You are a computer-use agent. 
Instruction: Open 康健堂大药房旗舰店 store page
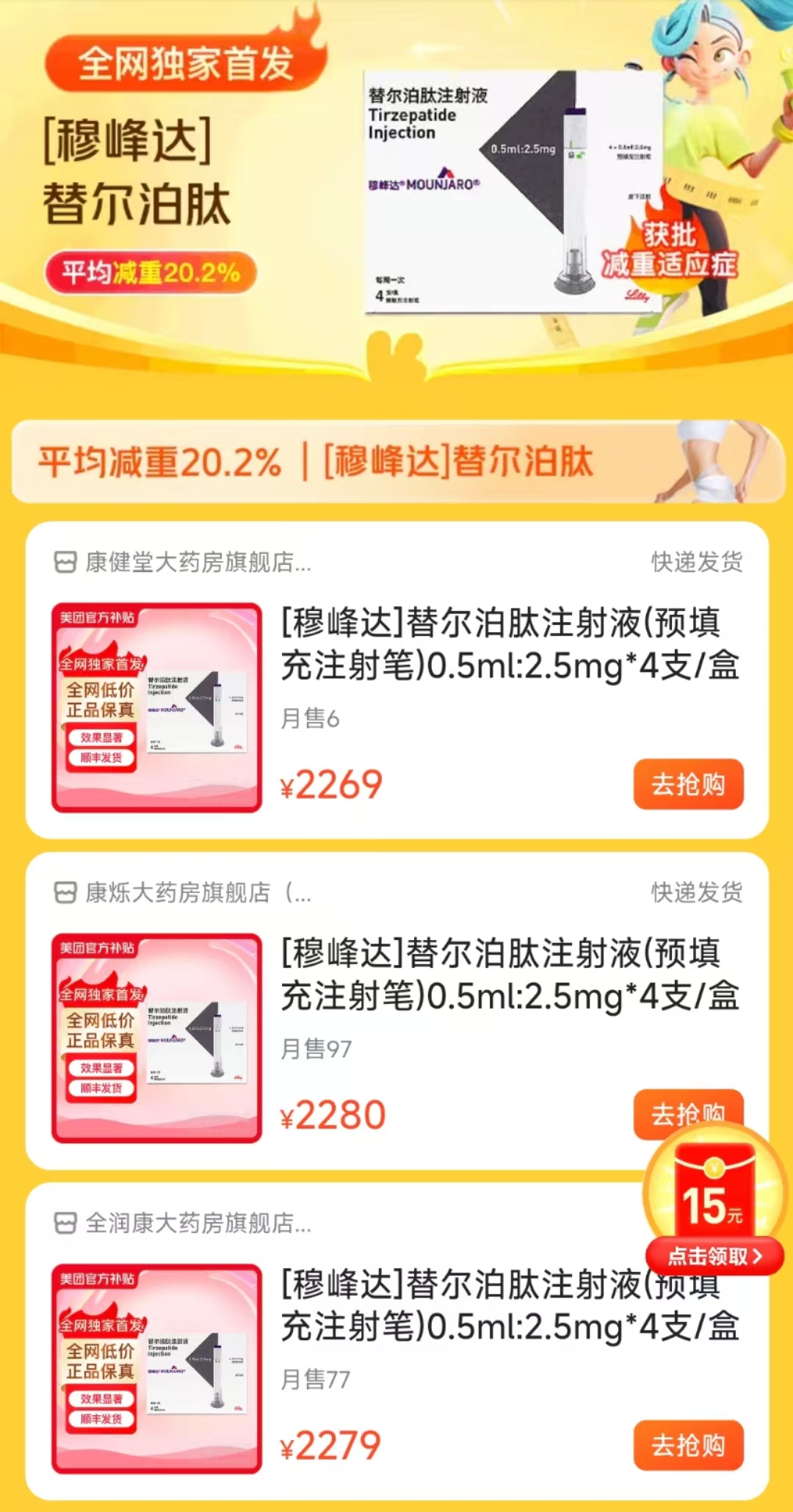pyautogui.click(x=197, y=563)
